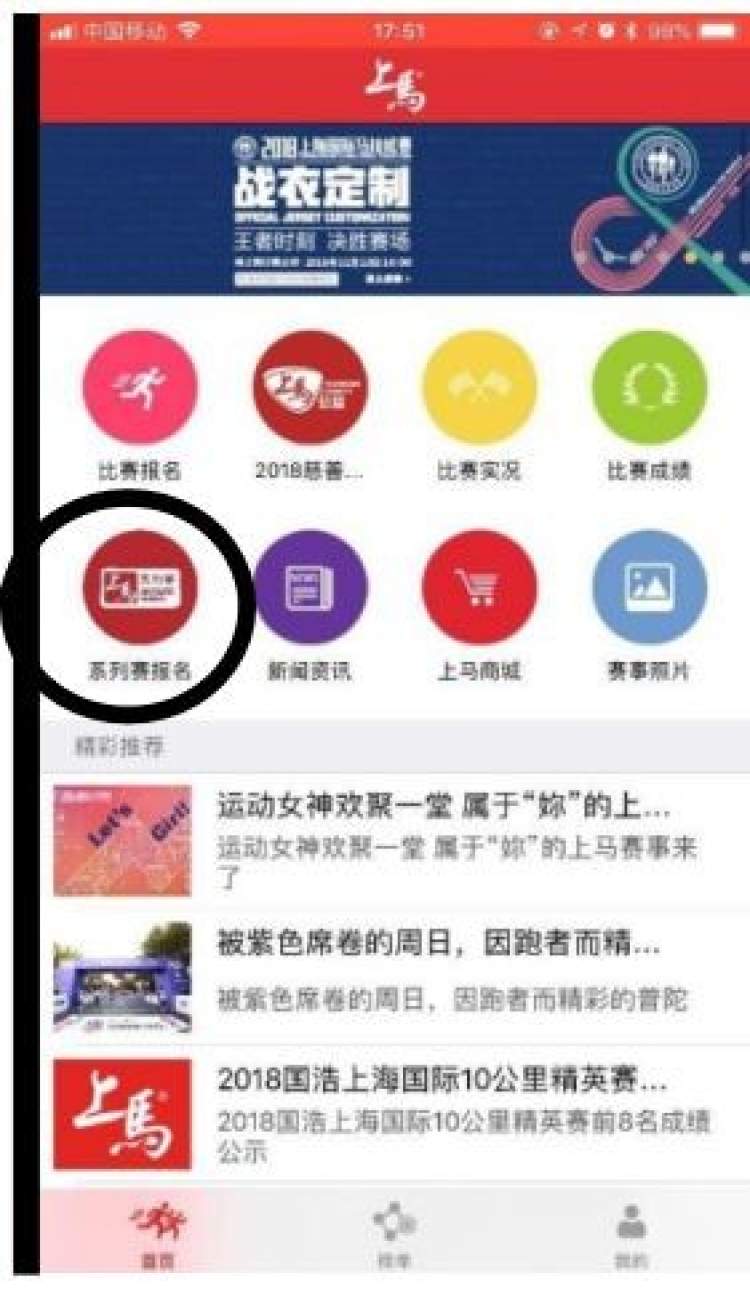Switch to the middle bottom tab

[x=393, y=1233]
